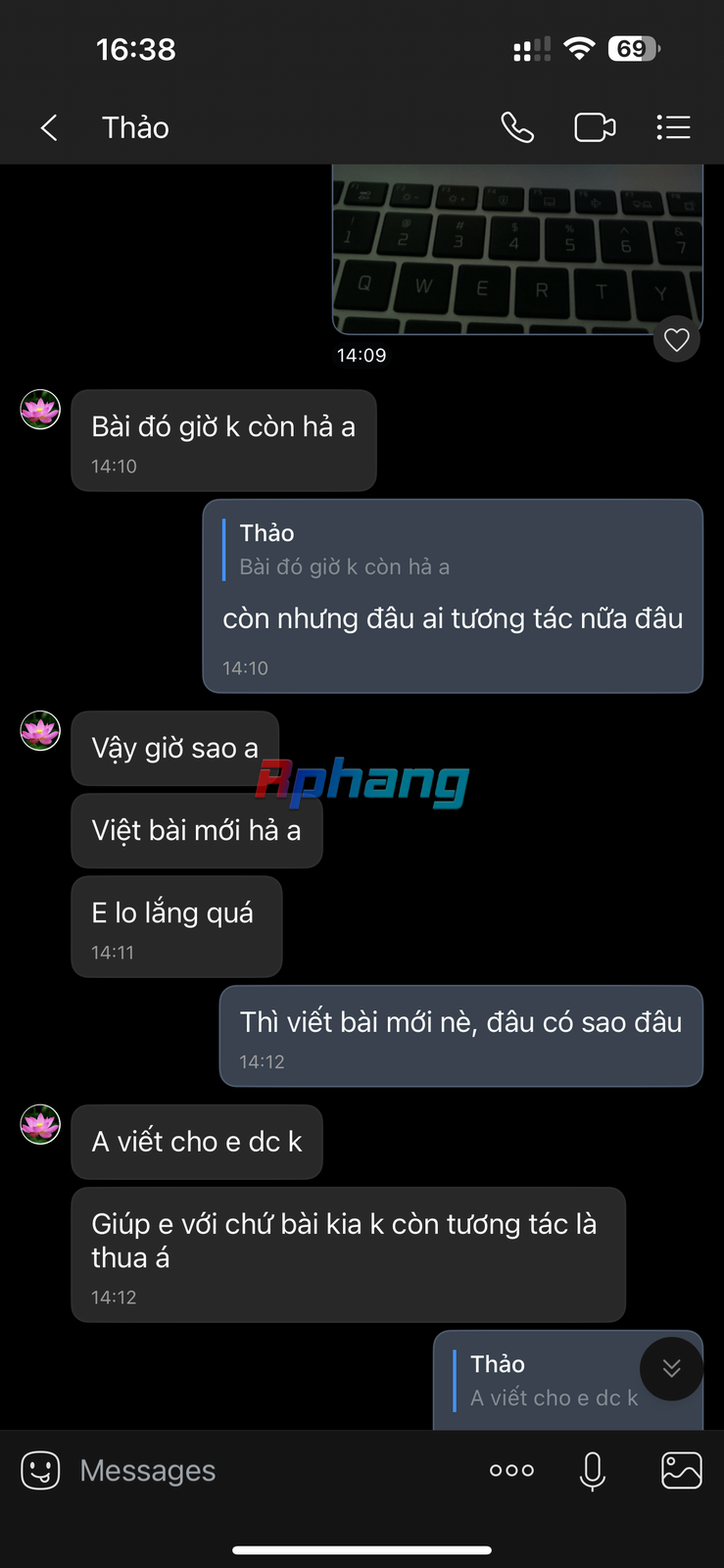The image size is (724, 1568).
Task: Tap quoted reply "Bài đó giờ k còn hả a"
Action: point(345,550)
